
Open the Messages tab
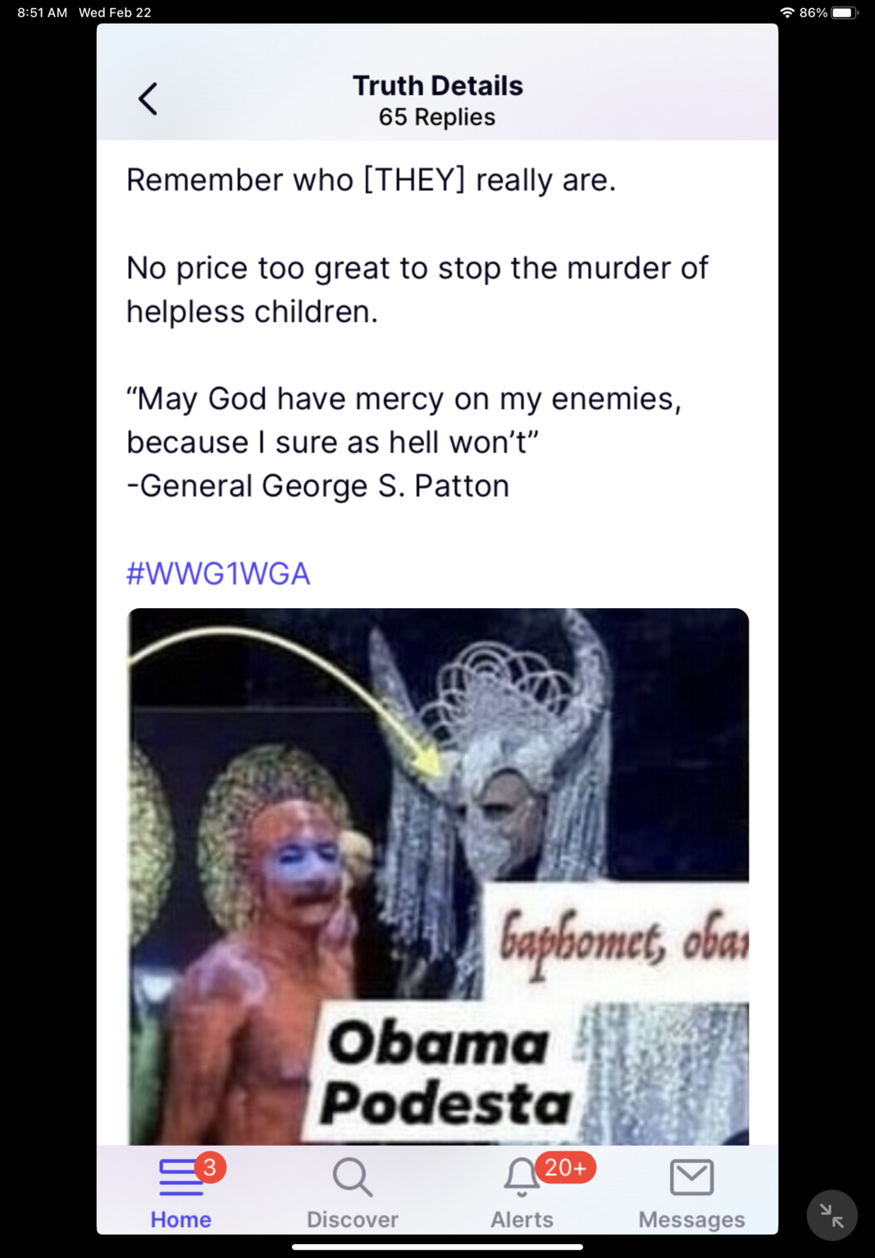click(691, 1192)
